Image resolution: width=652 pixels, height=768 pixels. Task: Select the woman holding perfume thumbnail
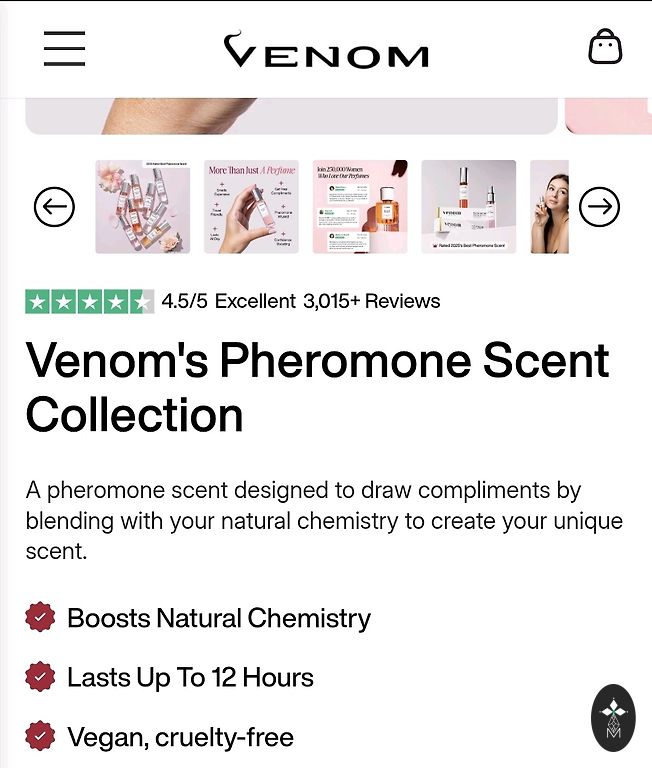click(x=549, y=207)
